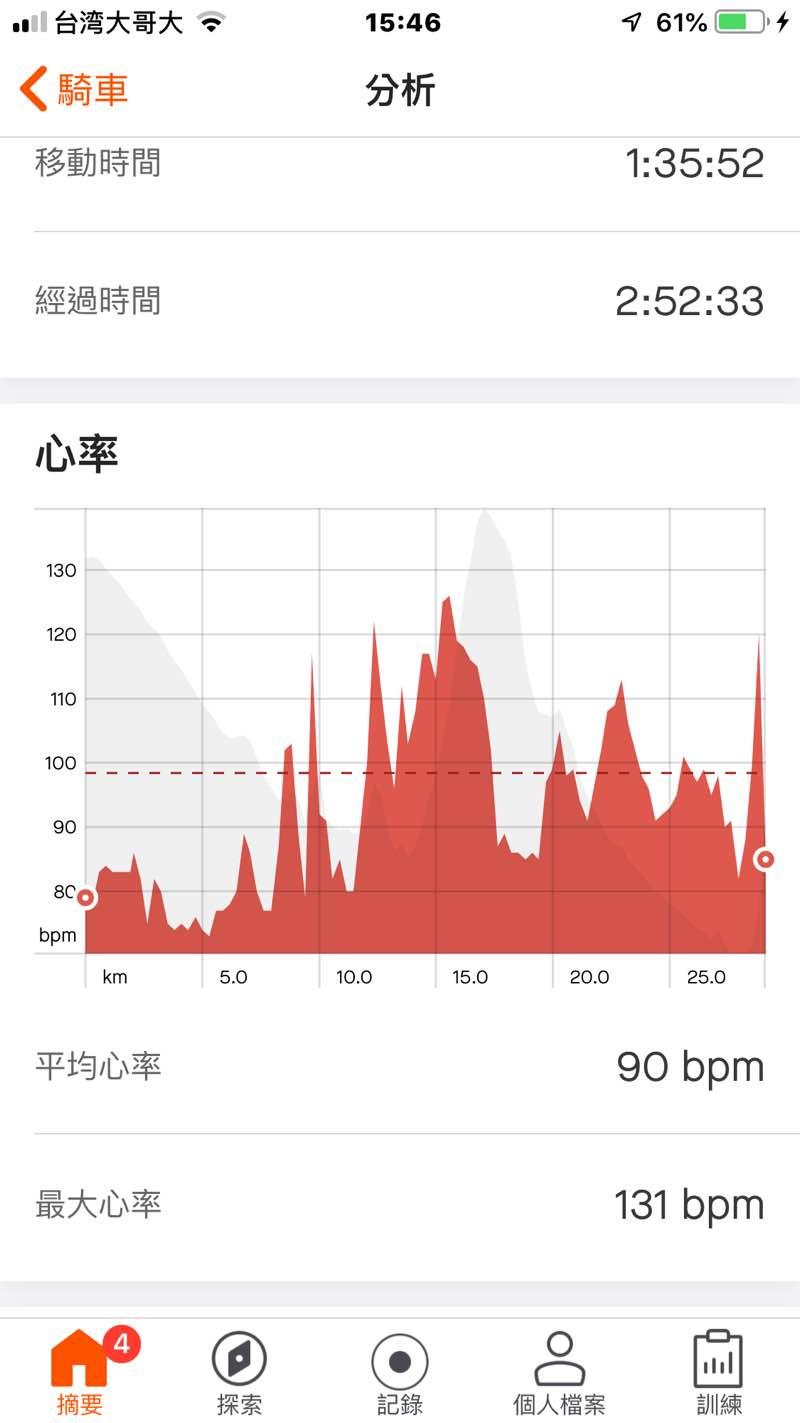
Task: Switch to the 個人檔案 tab
Action: point(559,1371)
